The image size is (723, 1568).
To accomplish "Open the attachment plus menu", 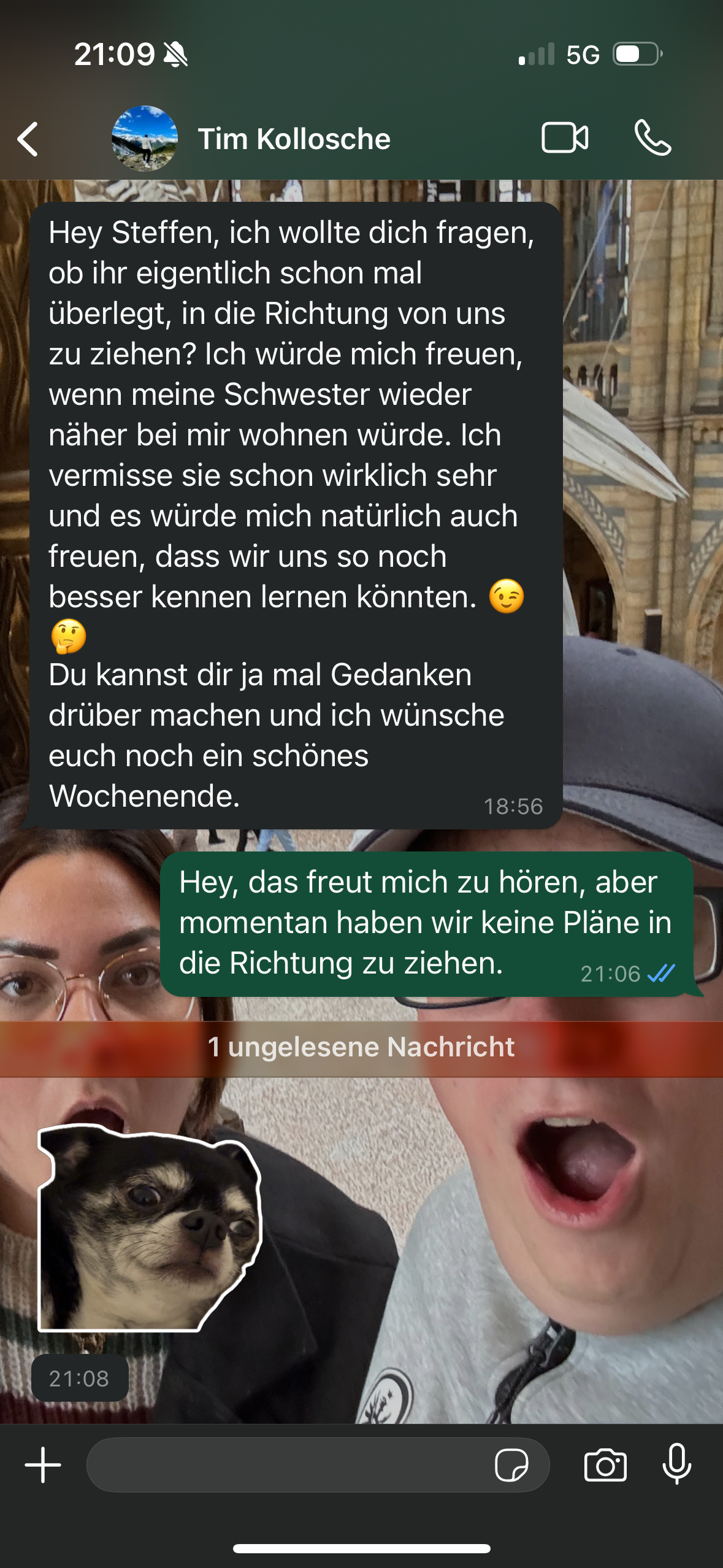I will (x=43, y=1466).
